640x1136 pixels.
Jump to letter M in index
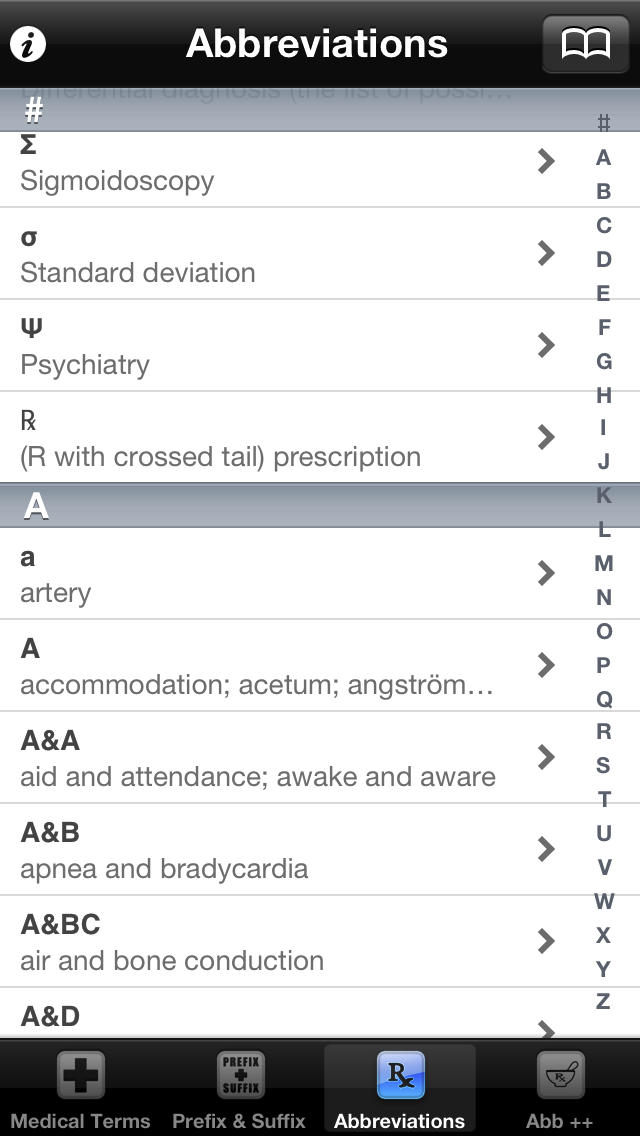604,563
